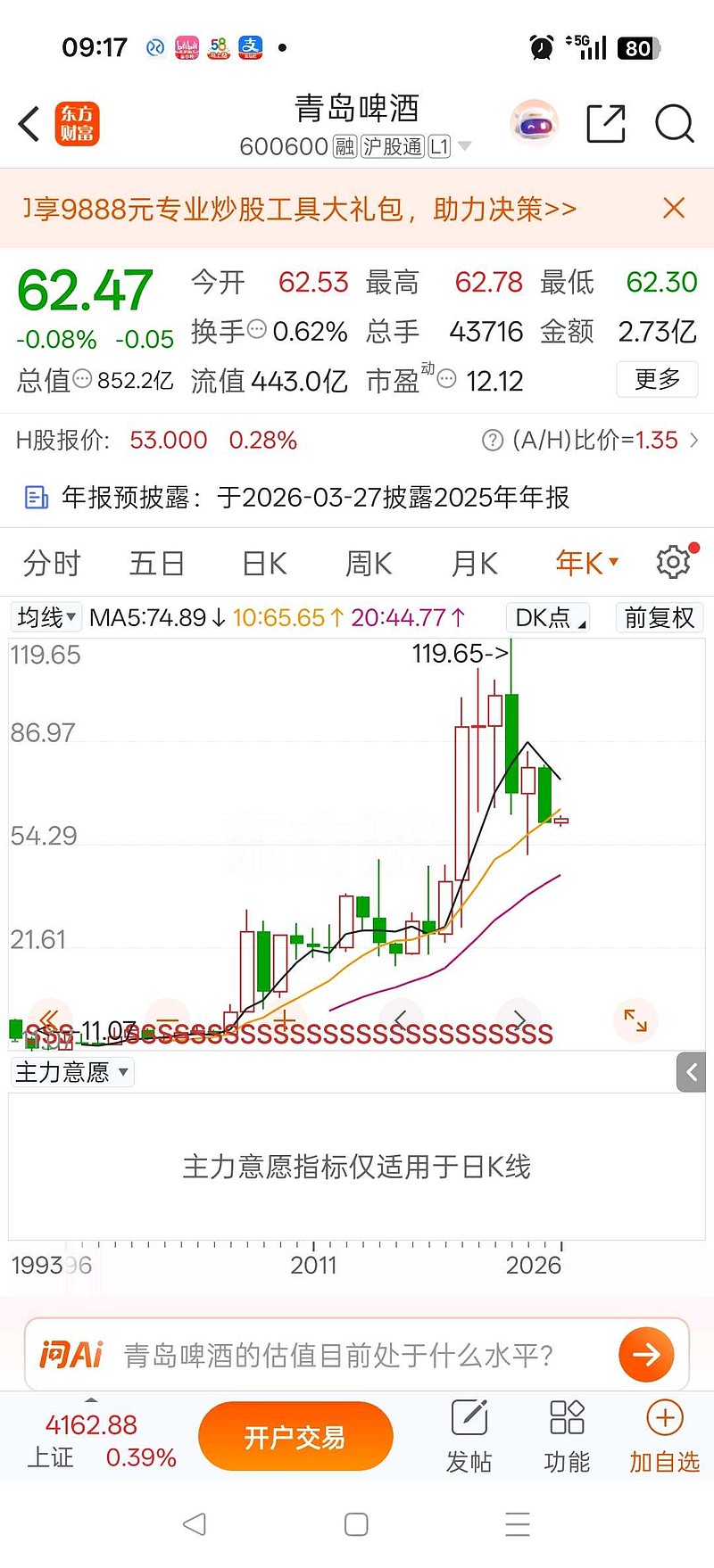Open the robot AI assistant
714x1568 pixels.
tap(535, 123)
